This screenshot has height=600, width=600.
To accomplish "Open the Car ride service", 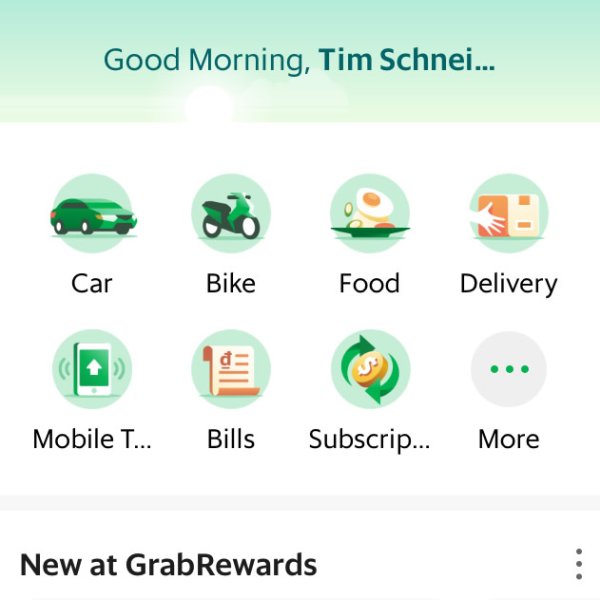I will (x=92, y=214).
